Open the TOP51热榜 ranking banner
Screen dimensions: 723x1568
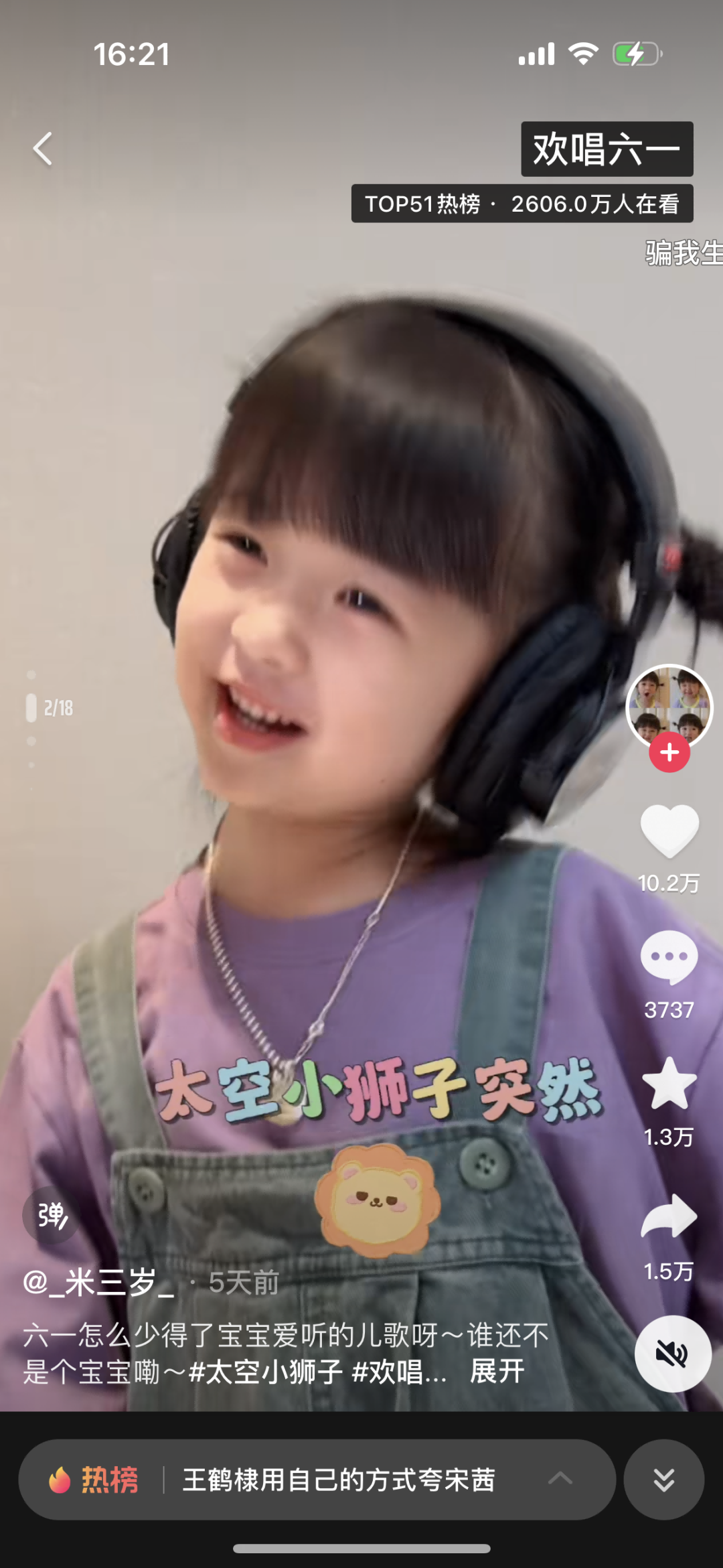pos(522,204)
